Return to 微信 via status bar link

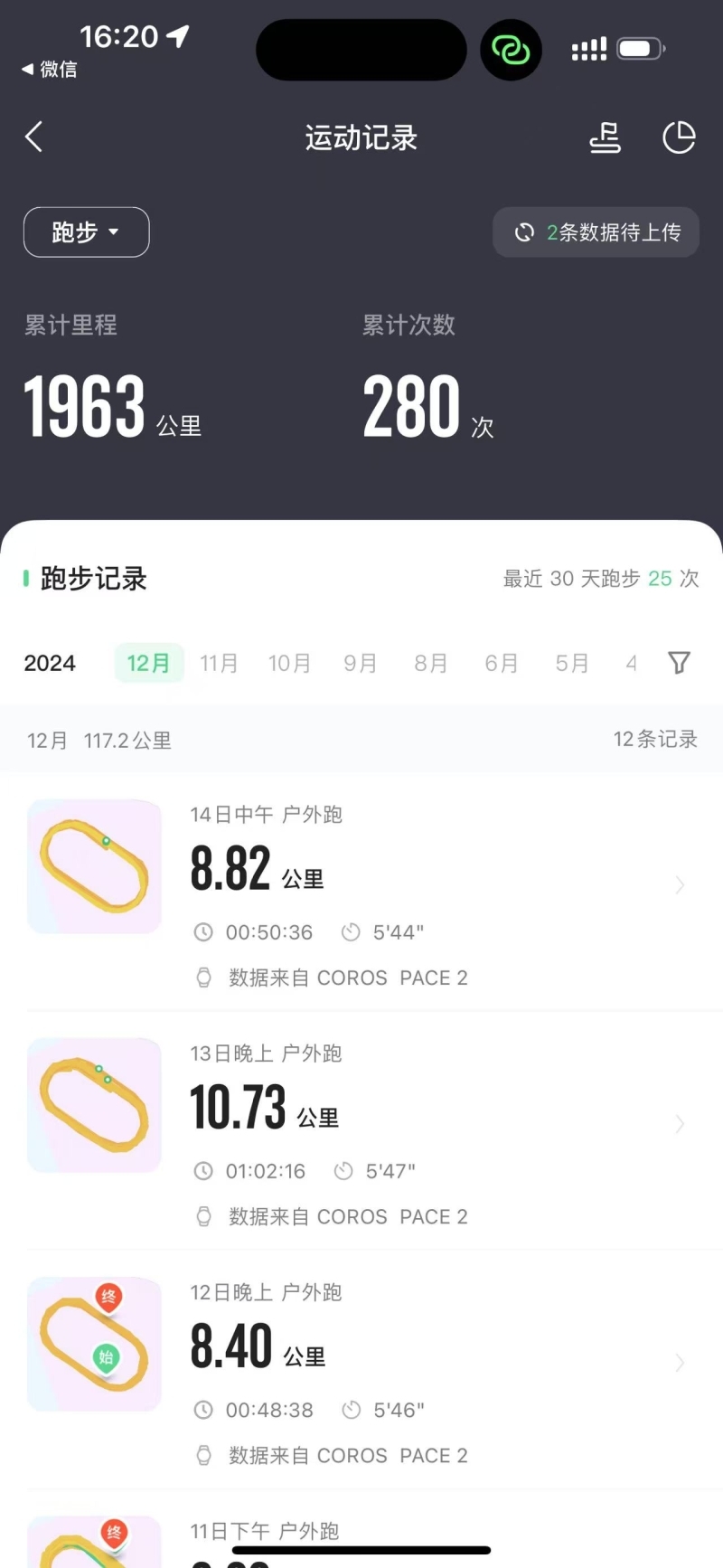coord(50,69)
